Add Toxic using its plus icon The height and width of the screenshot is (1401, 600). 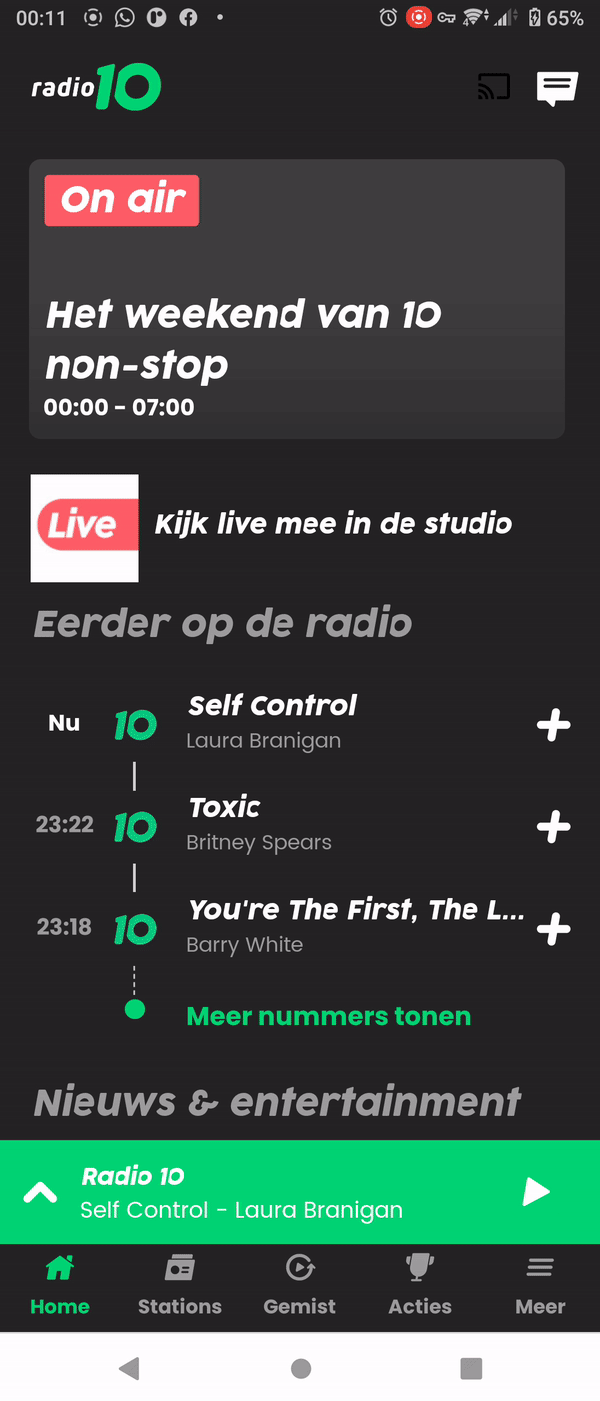pos(554,827)
